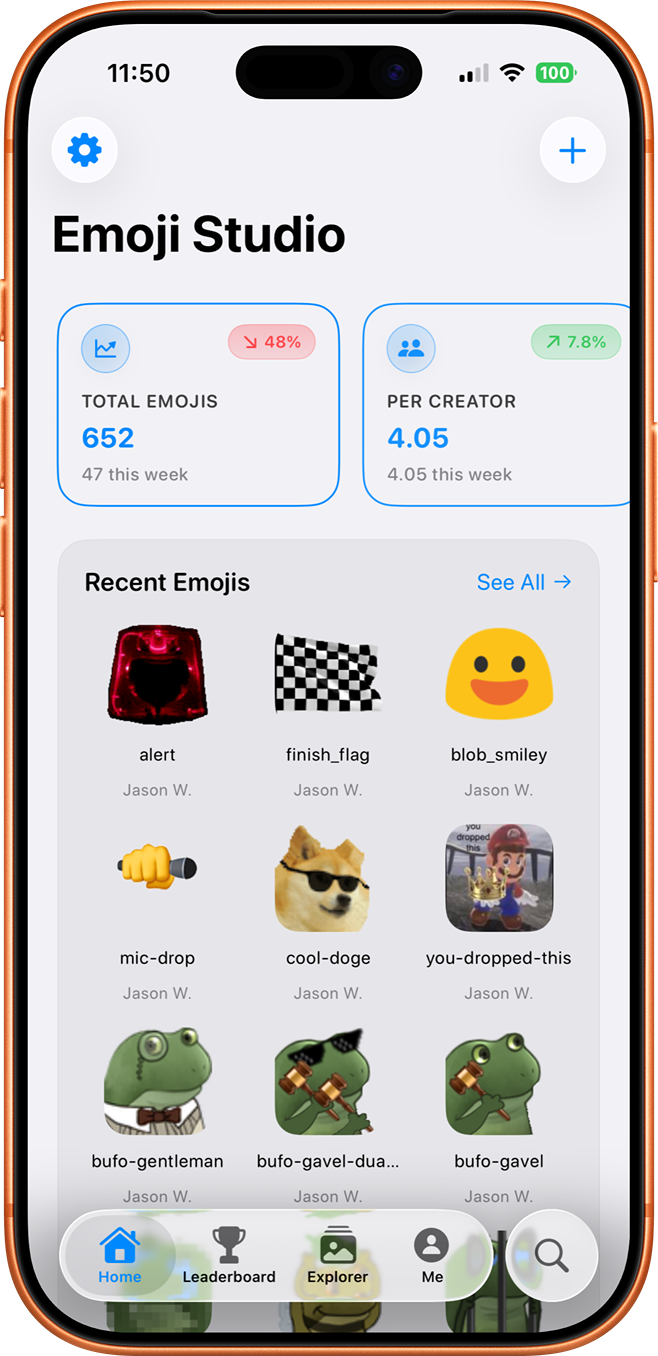Open the settings gear
658x1356 pixels.
click(84, 150)
